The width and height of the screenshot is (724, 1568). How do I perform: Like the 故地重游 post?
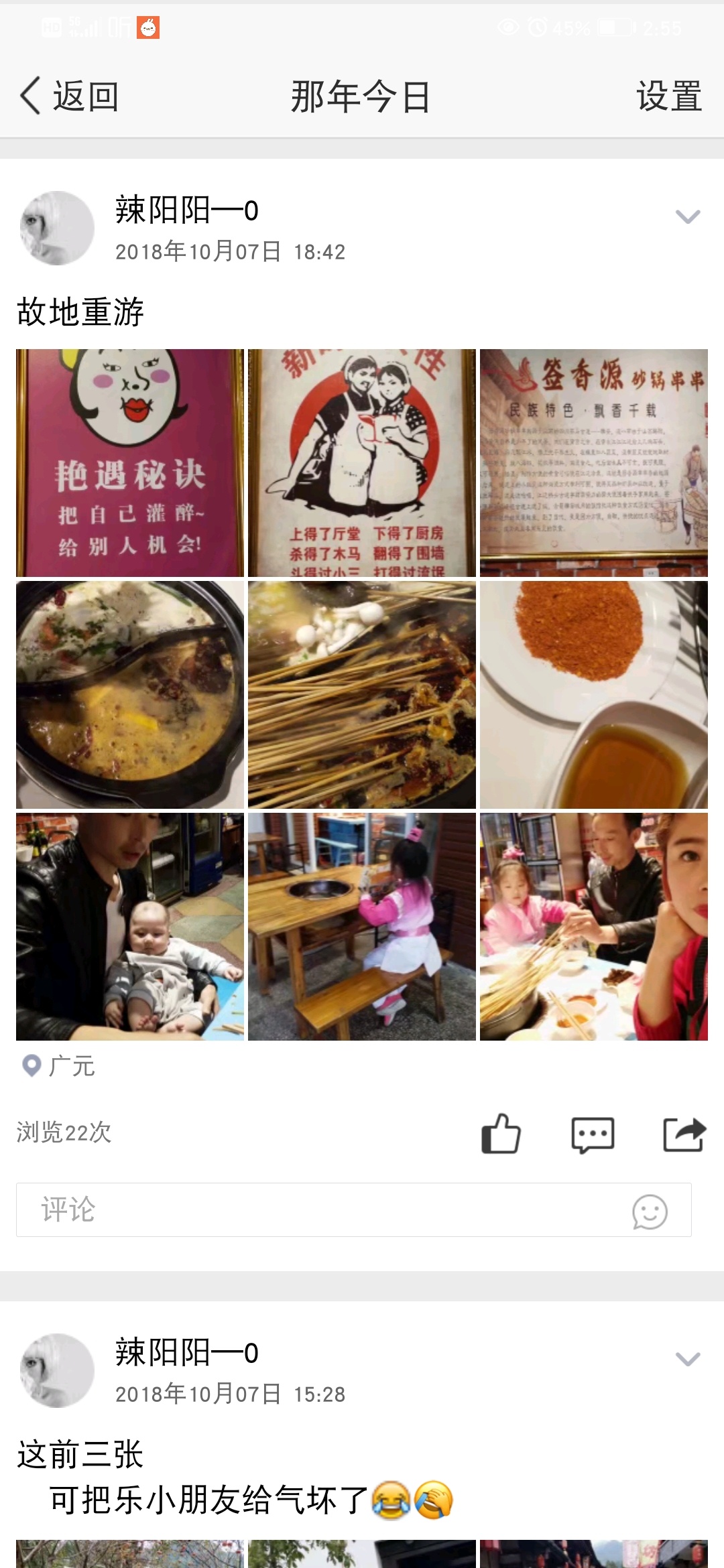(501, 1134)
